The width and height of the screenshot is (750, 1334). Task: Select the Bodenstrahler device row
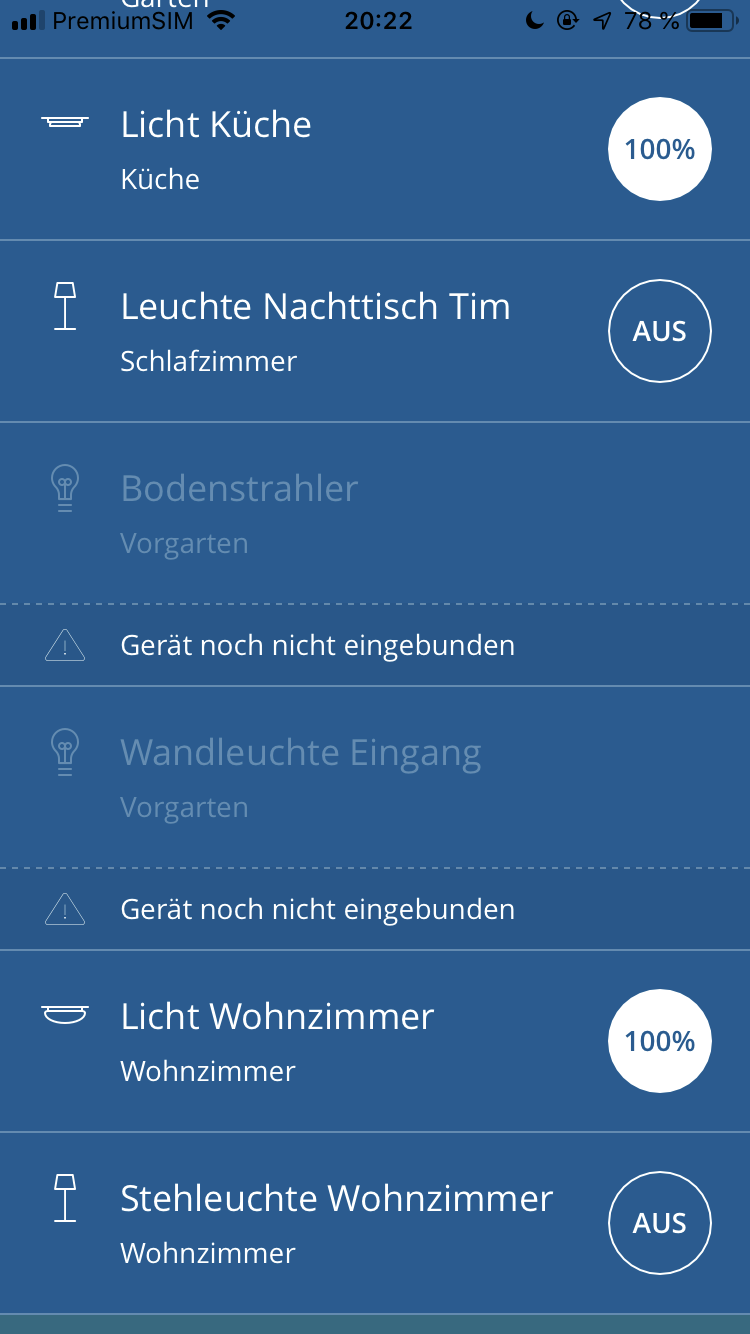coord(300,513)
